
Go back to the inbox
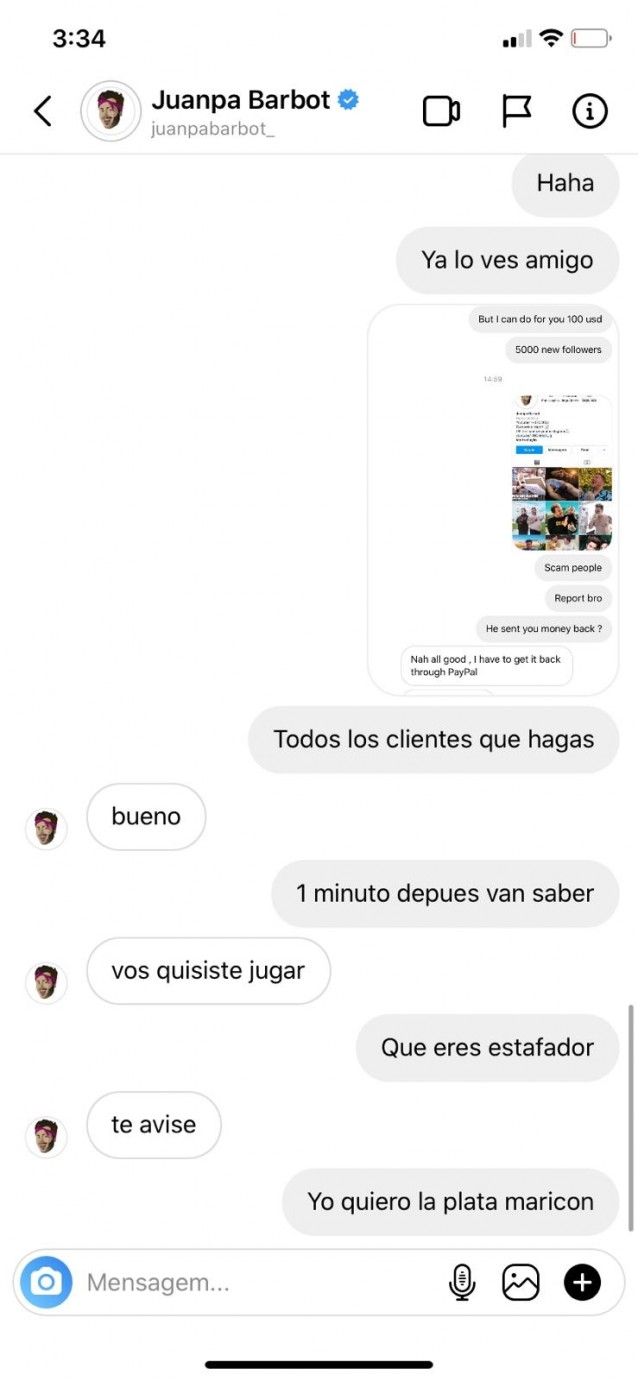(42, 111)
